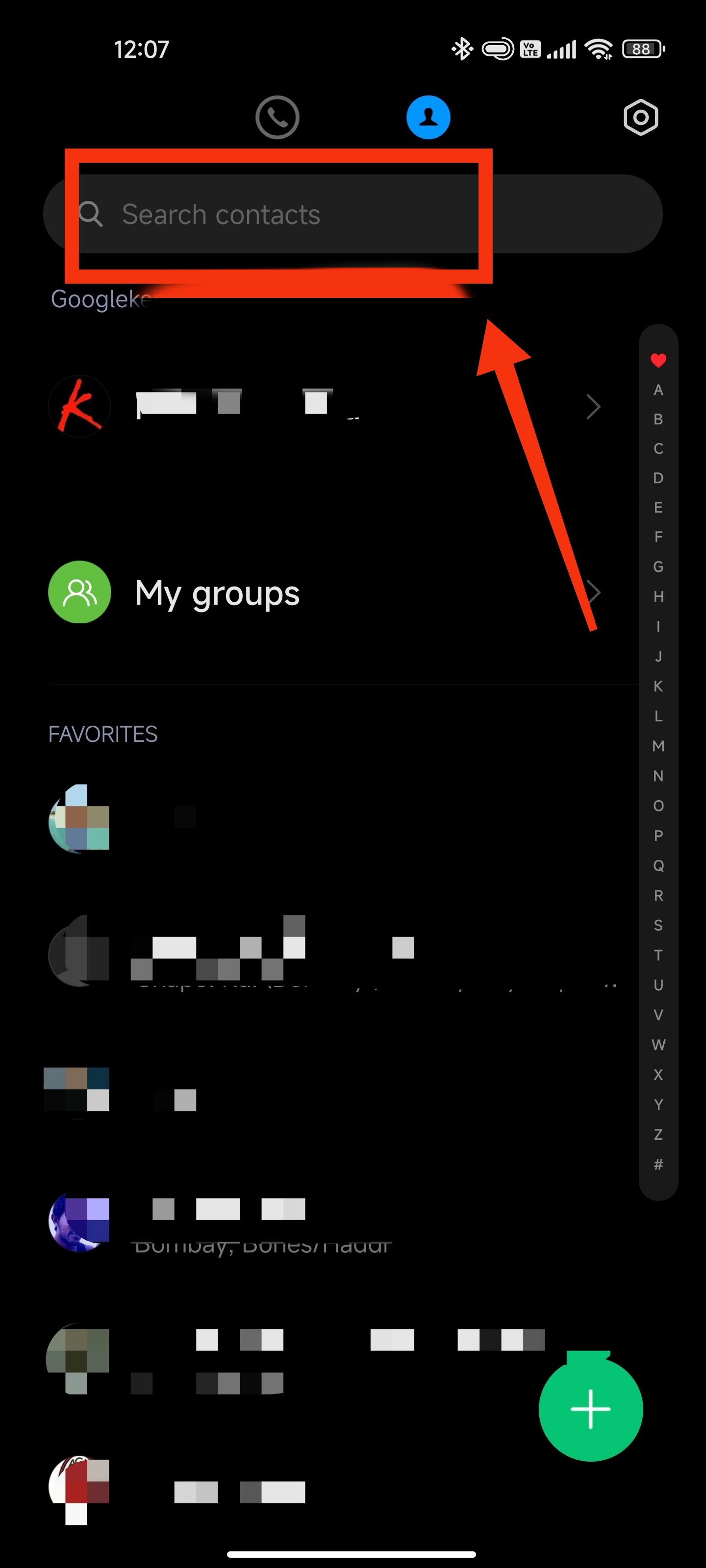This screenshot has width=706, height=1568.
Task: Jump to letter M in index
Action: tap(658, 746)
